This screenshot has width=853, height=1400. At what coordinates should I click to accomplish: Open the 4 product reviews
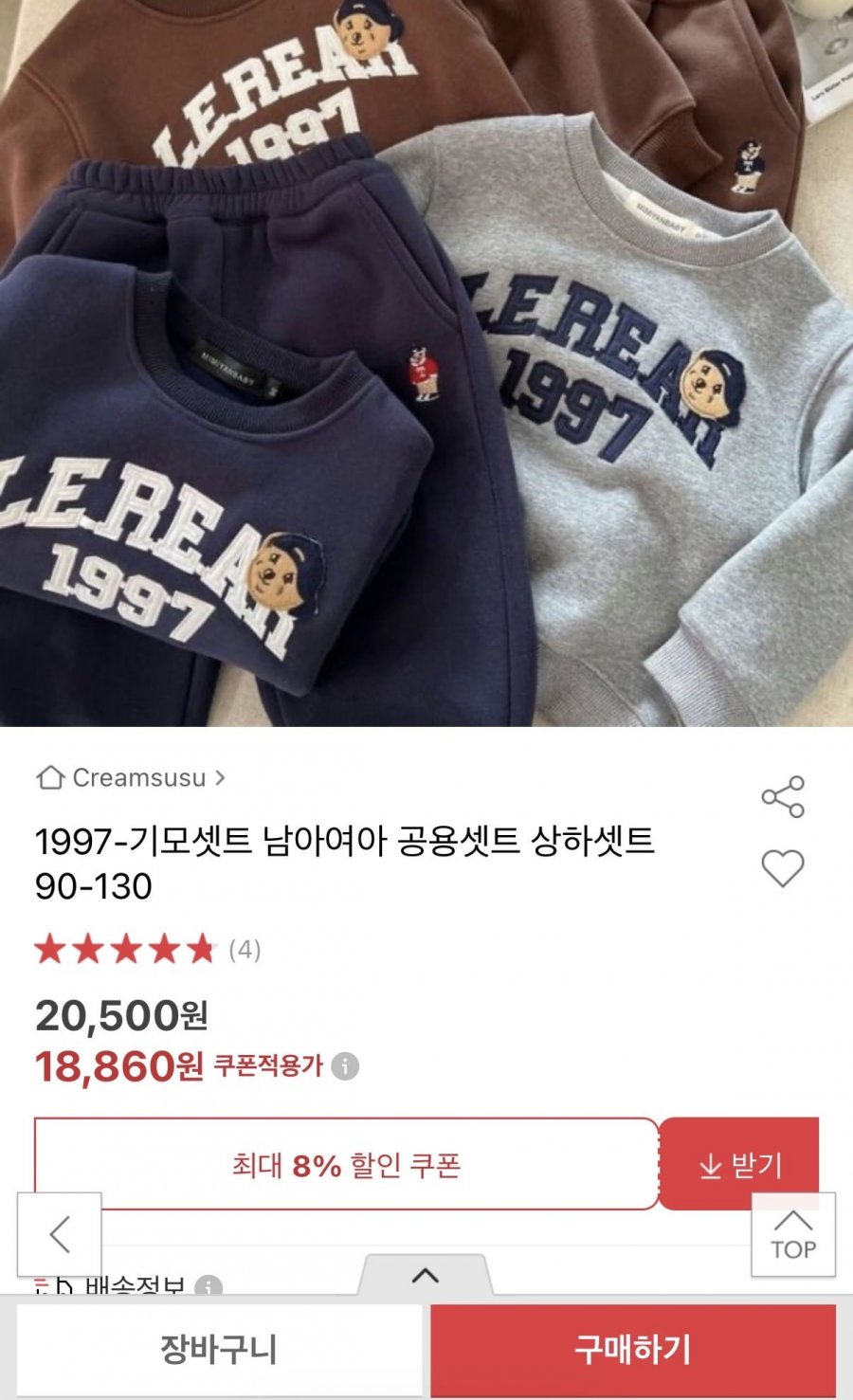click(x=244, y=950)
